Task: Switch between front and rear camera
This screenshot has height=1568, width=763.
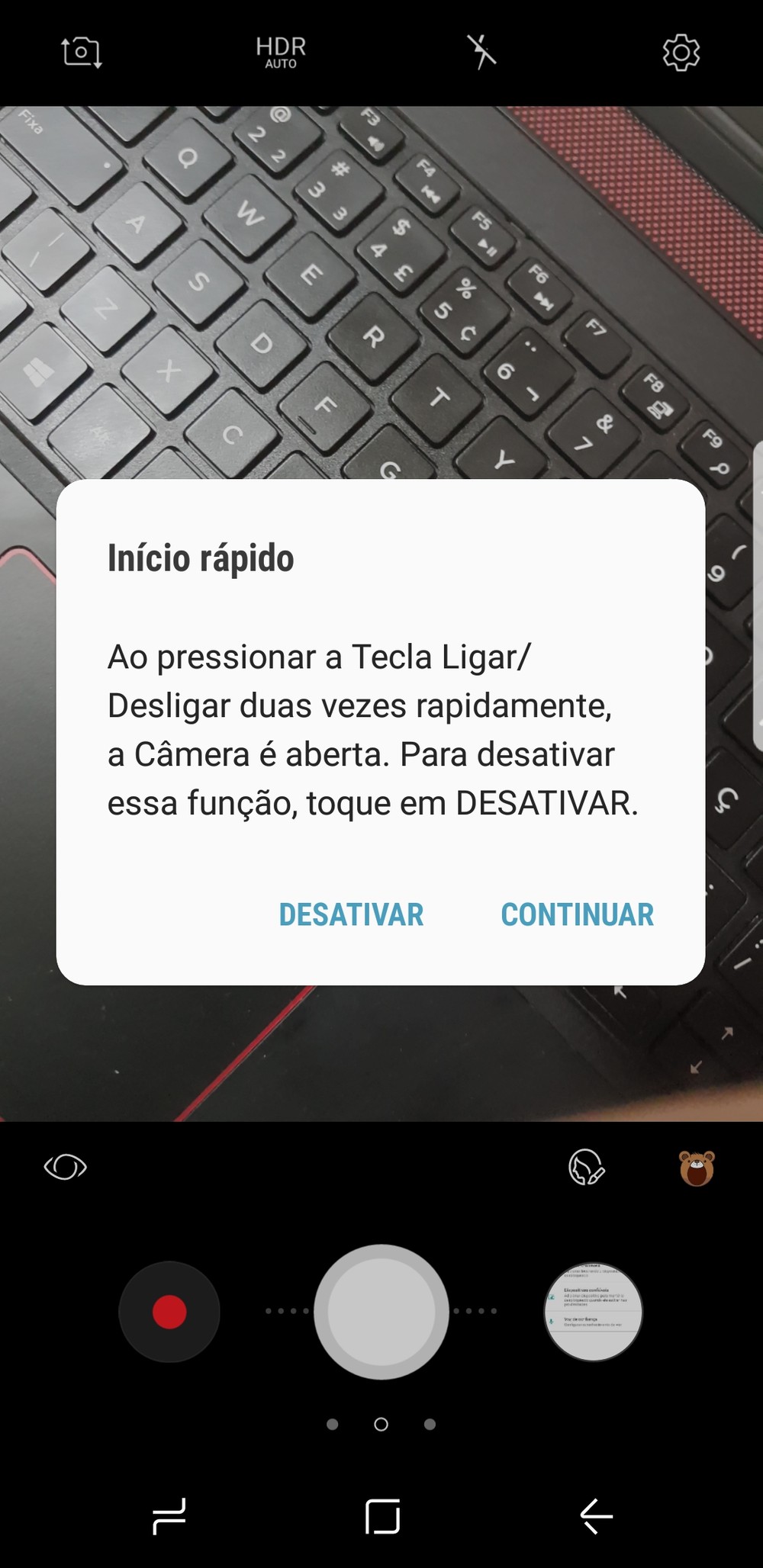Action: pos(81,53)
